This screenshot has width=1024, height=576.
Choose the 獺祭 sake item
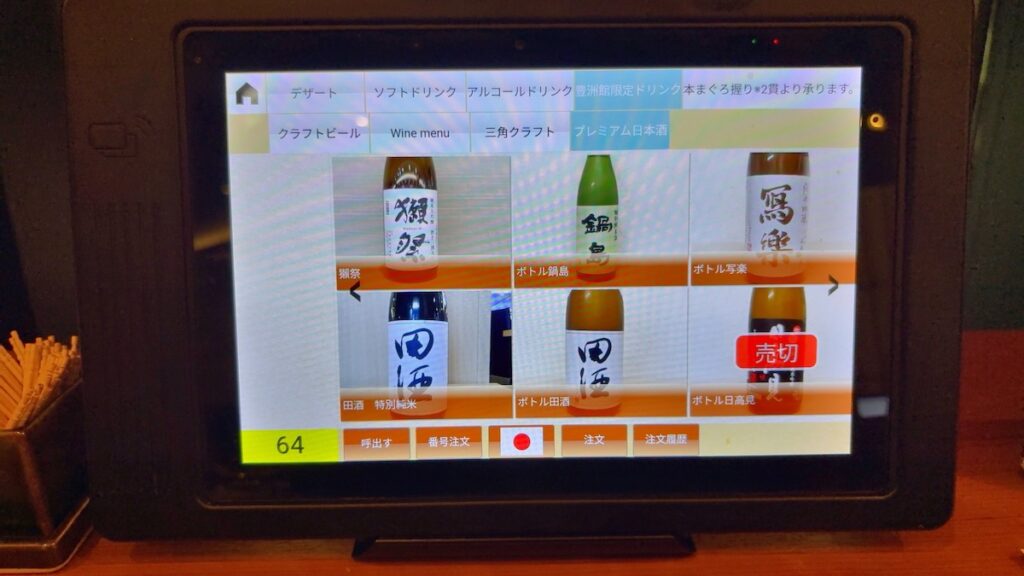(422, 222)
